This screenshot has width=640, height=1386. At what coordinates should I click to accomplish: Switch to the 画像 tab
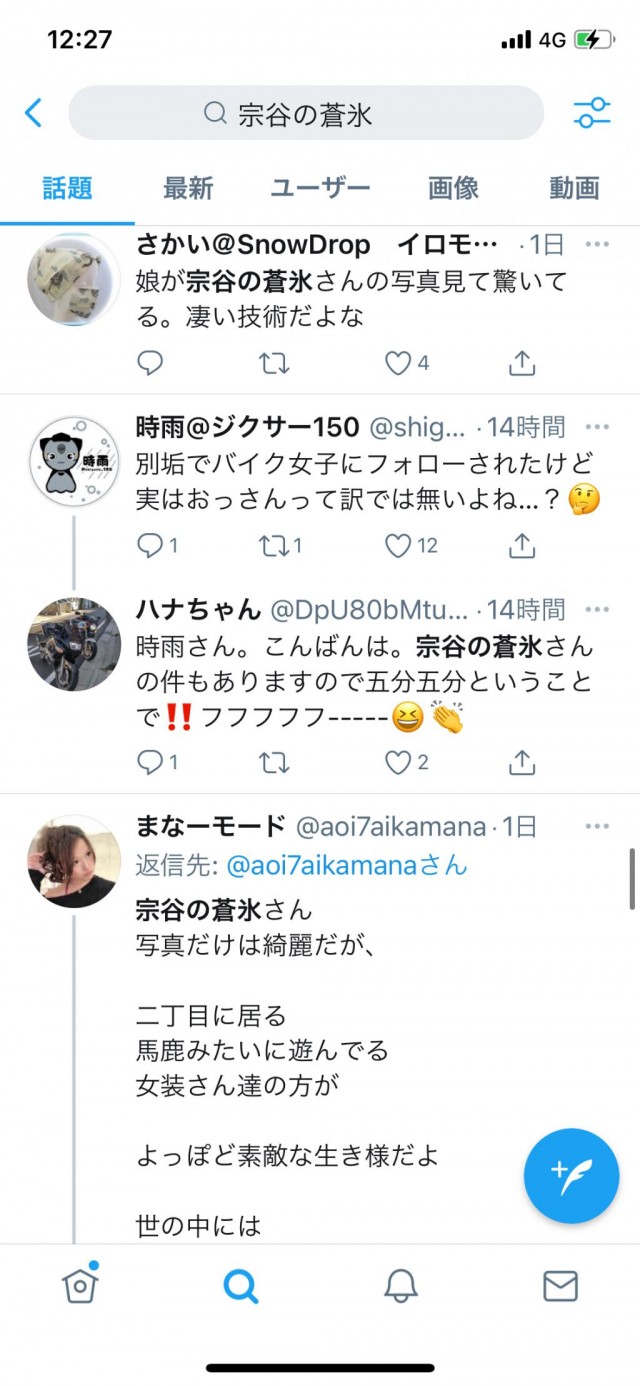(453, 187)
